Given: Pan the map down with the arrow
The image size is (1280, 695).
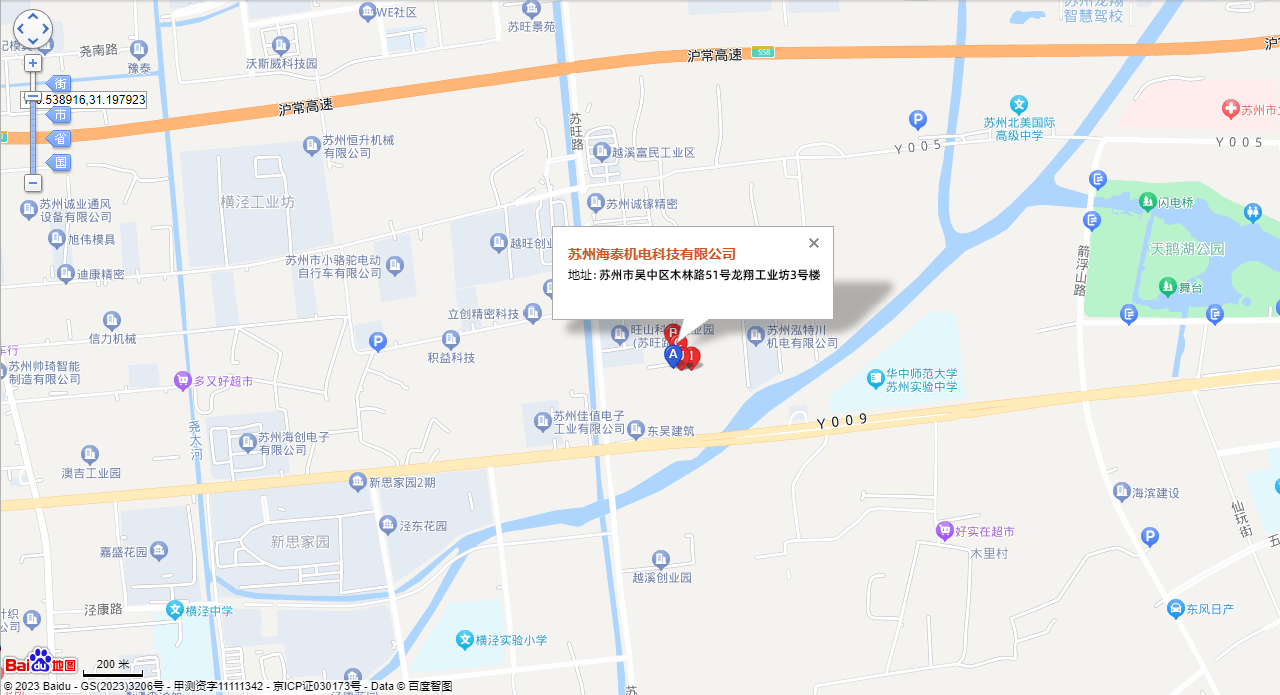Looking at the screenshot, I should (33, 41).
